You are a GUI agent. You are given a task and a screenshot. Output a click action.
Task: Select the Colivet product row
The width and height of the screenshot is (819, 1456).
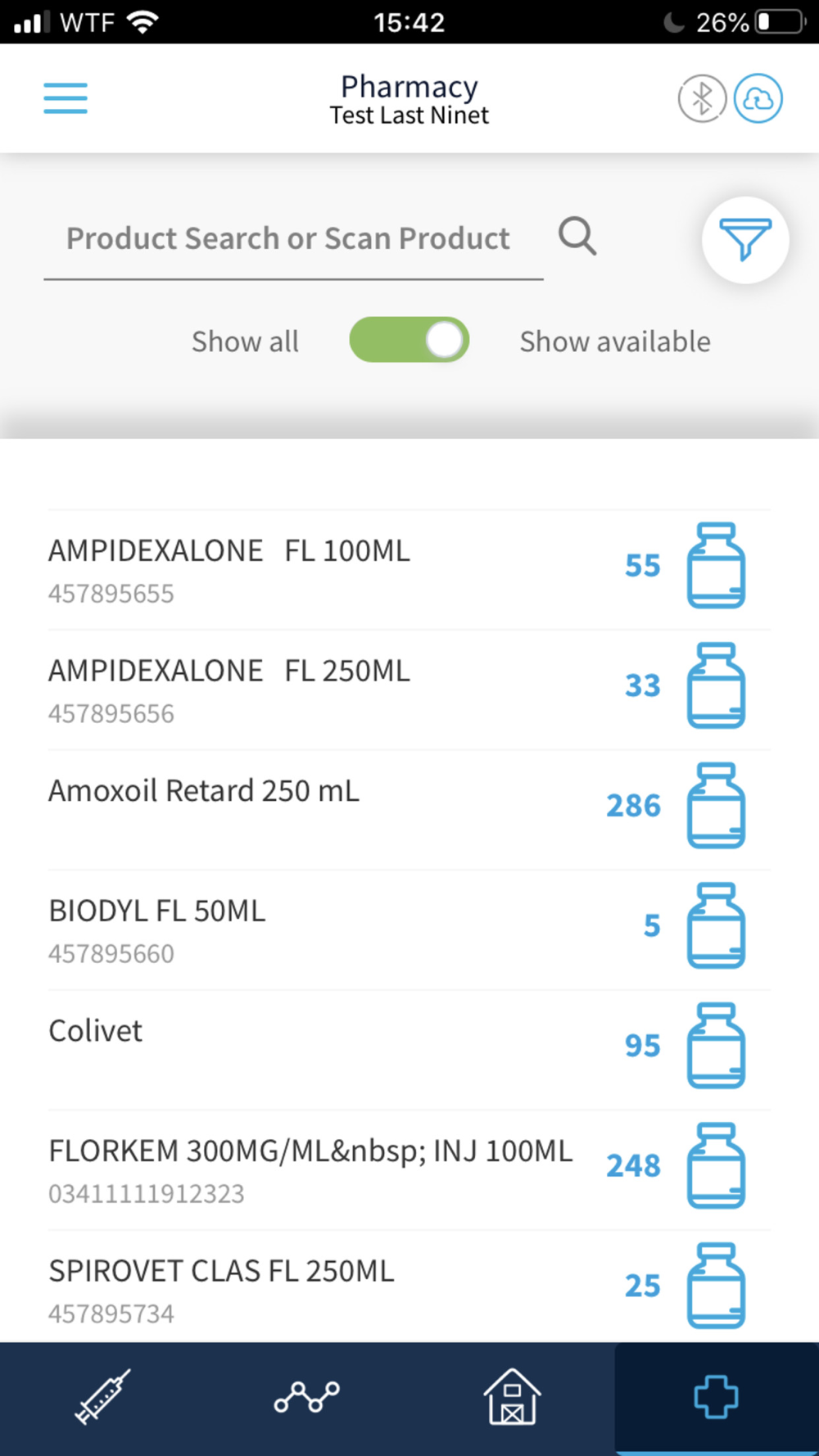pyautogui.click(x=409, y=1051)
